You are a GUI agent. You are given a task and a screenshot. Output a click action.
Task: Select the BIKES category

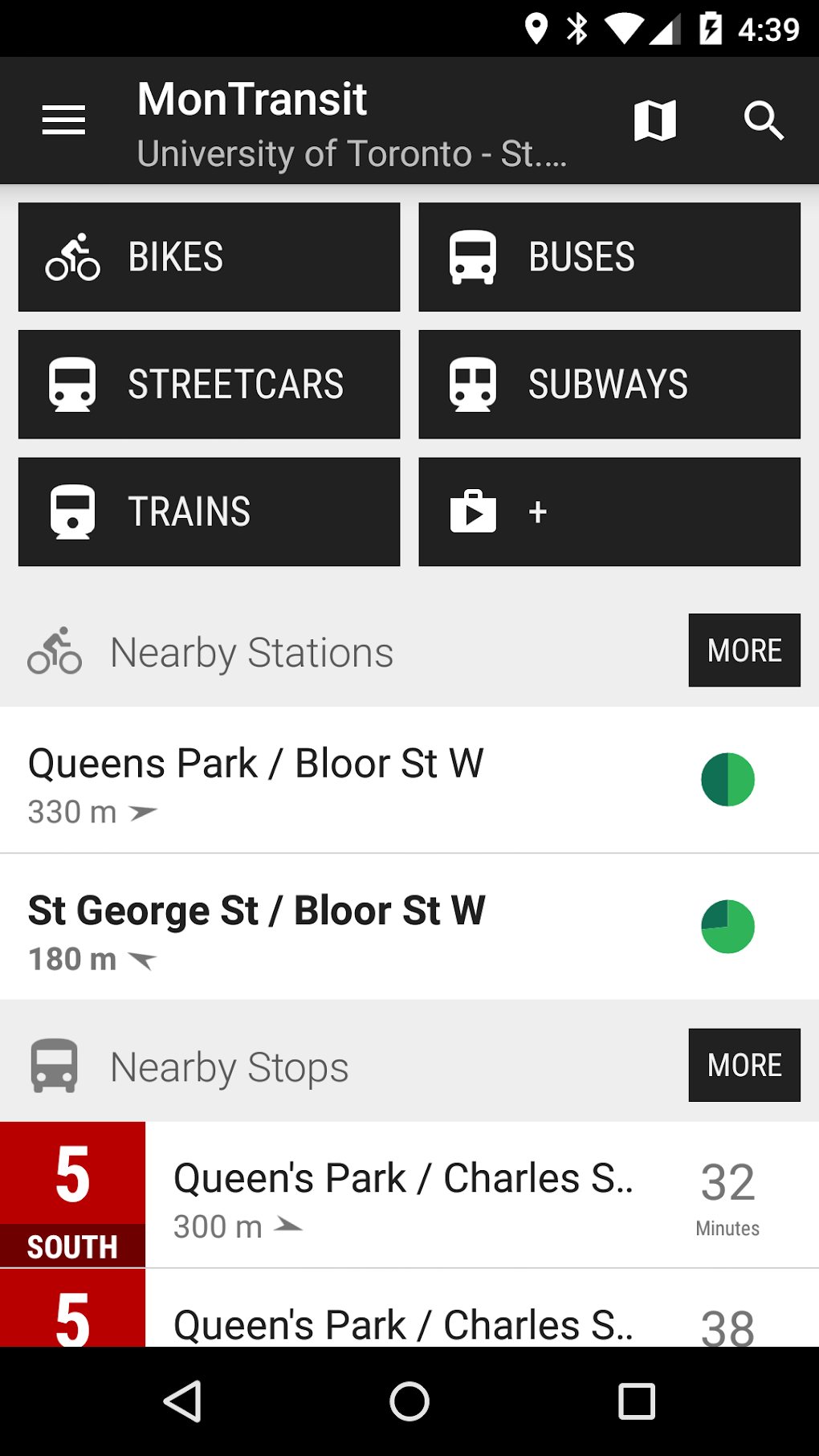pos(209,256)
